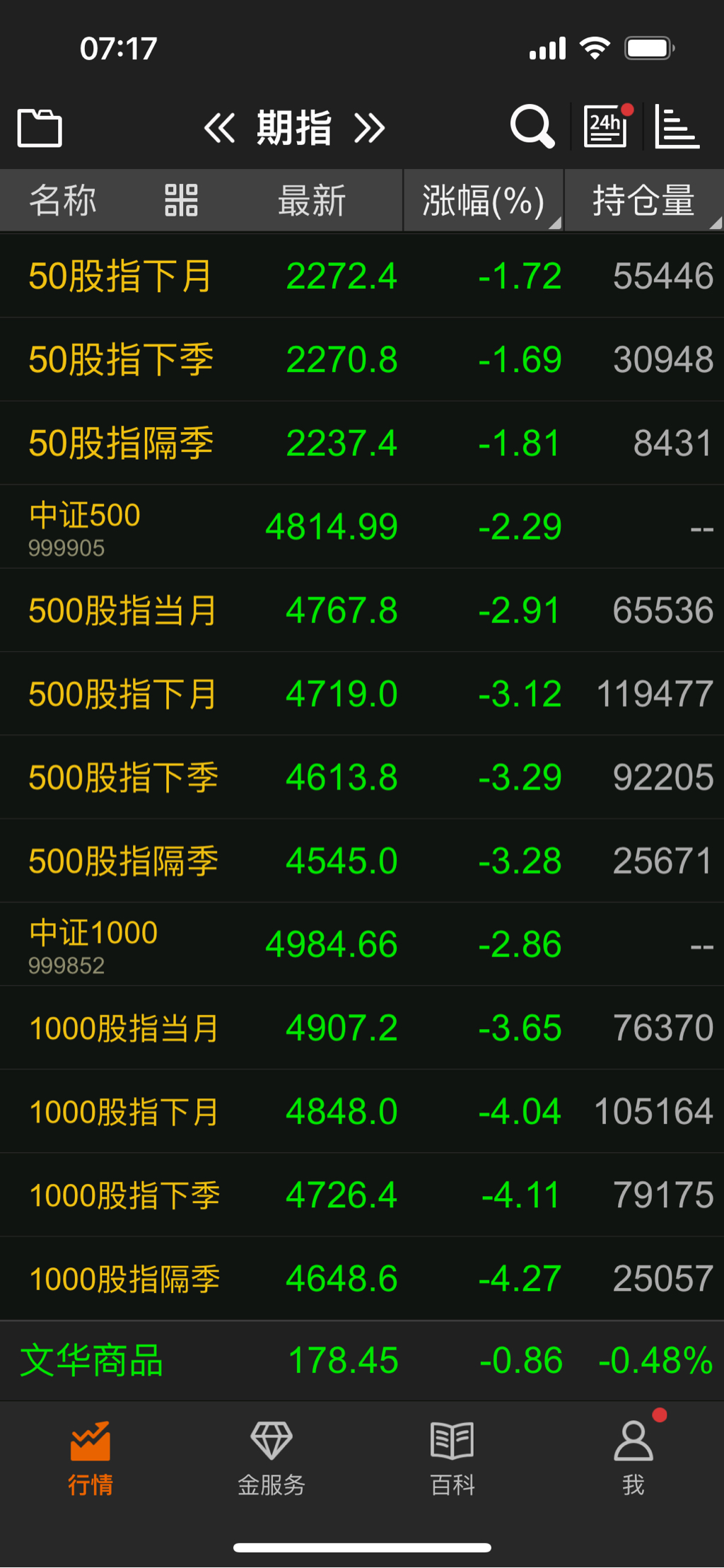This screenshot has width=724, height=1568.
Task: Open the ranking chart icon
Action: click(x=677, y=127)
